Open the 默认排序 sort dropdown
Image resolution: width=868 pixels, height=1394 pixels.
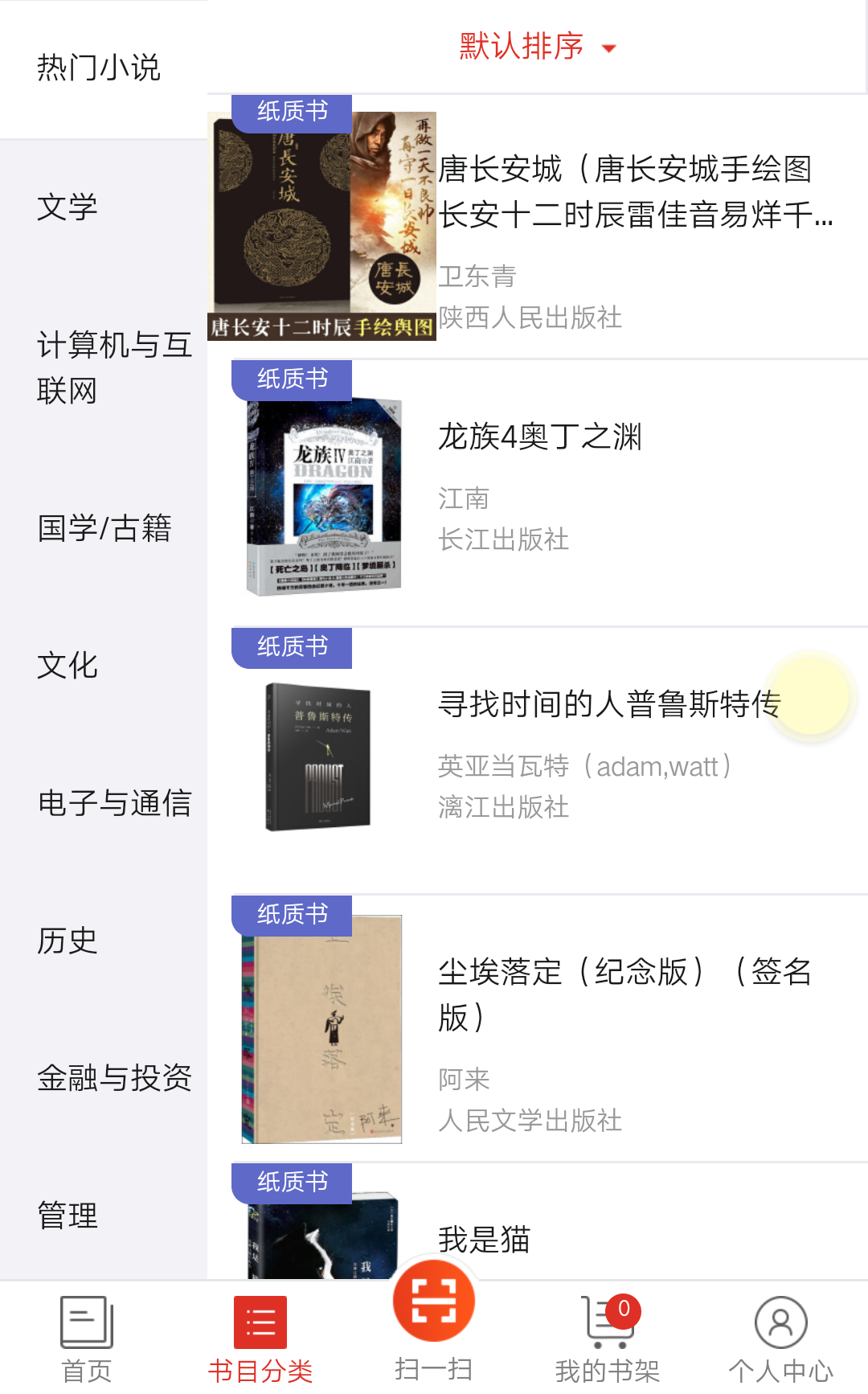[537, 47]
